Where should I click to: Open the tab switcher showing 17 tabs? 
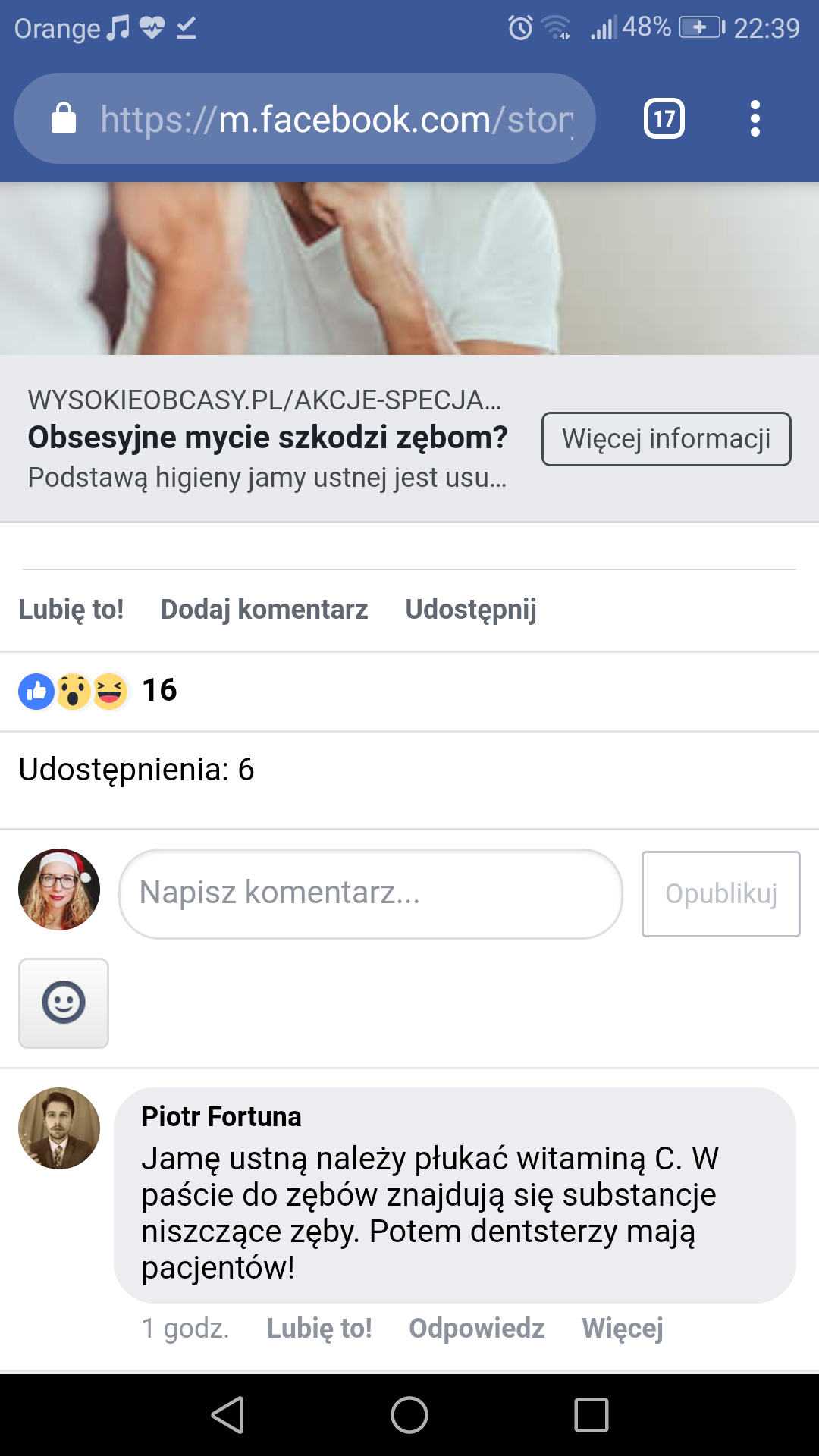pos(664,118)
